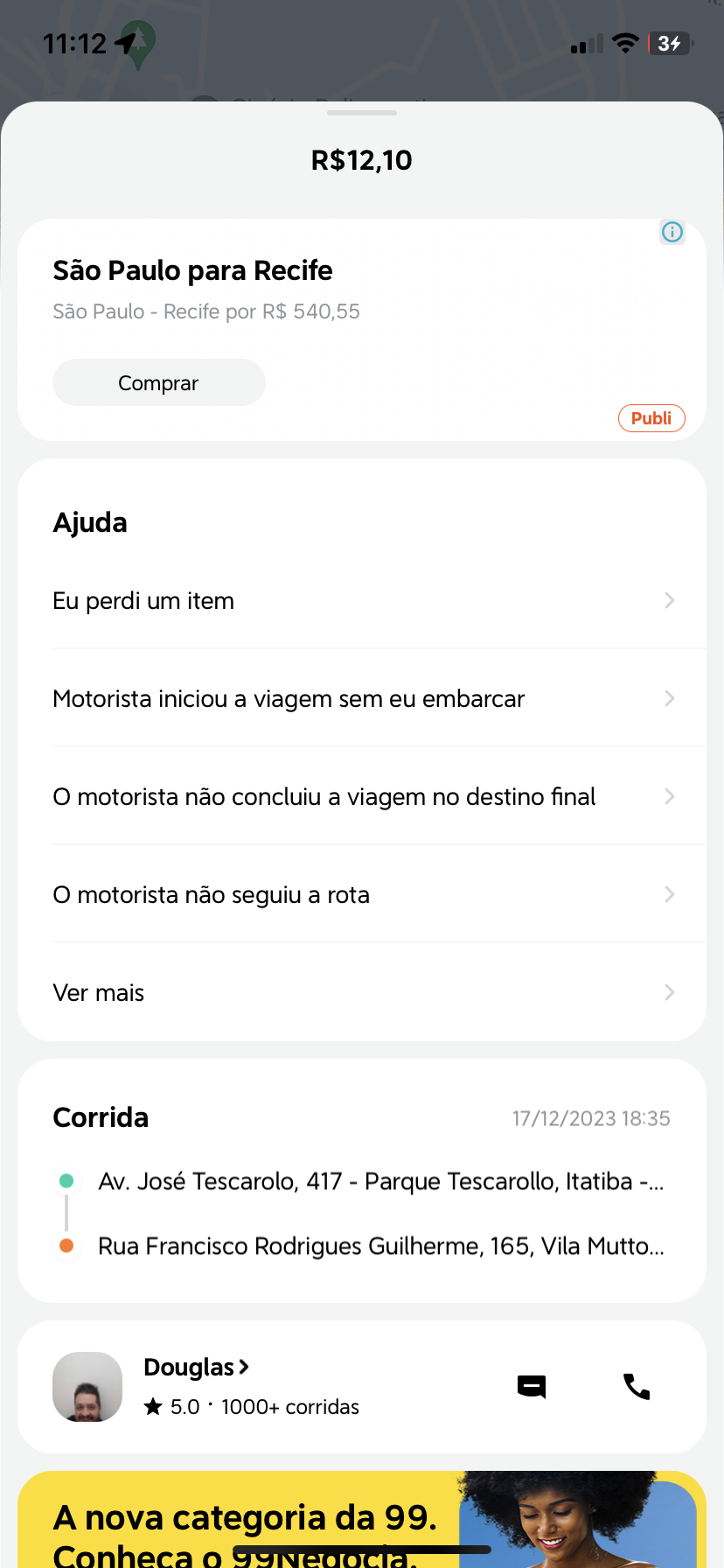Choose "O motorista não seguiu a rota"
Screen dimensions: 724x1568
(362, 895)
